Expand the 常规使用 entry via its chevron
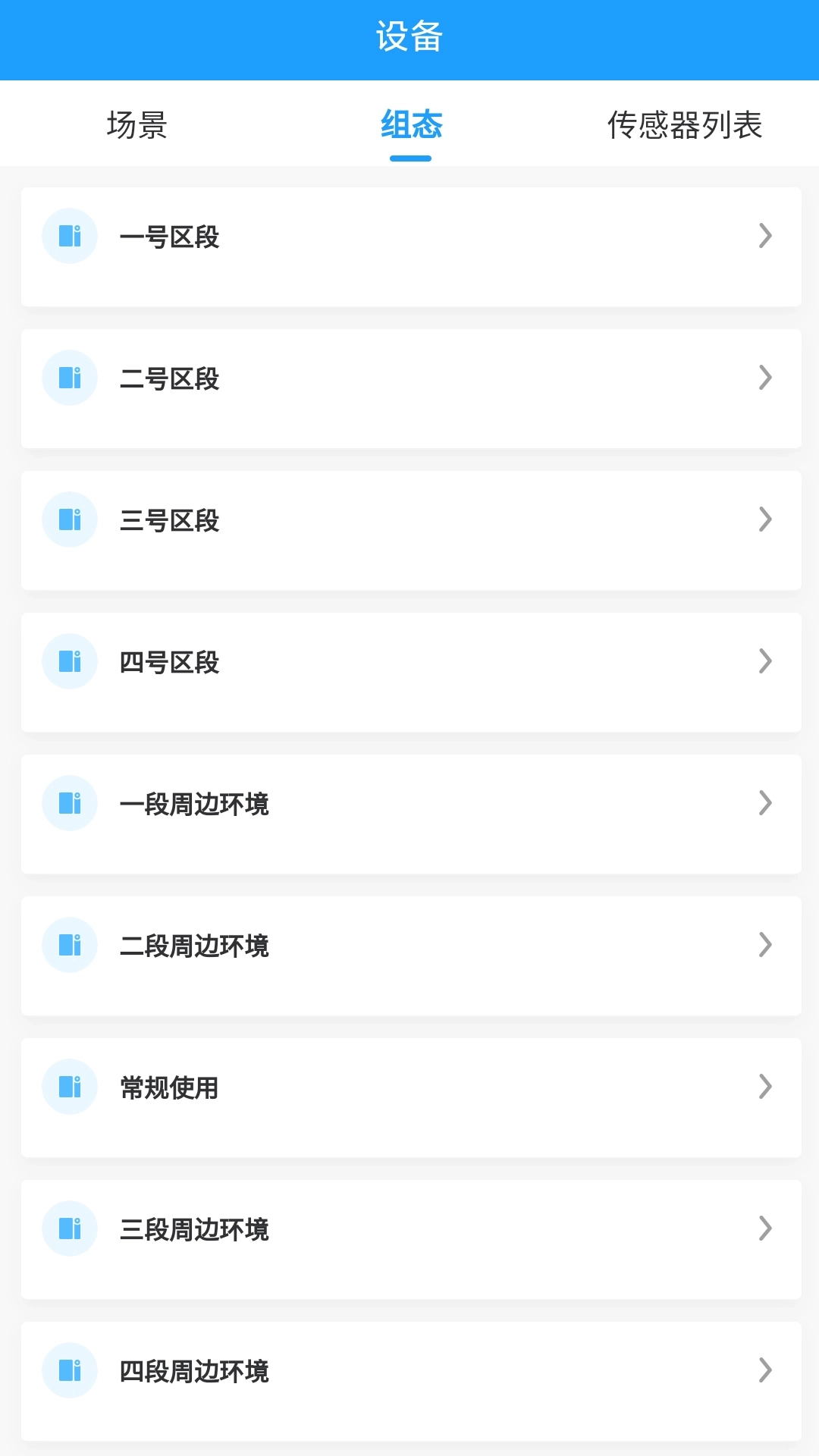Image resolution: width=819 pixels, height=1456 pixels. pyautogui.click(x=765, y=1086)
